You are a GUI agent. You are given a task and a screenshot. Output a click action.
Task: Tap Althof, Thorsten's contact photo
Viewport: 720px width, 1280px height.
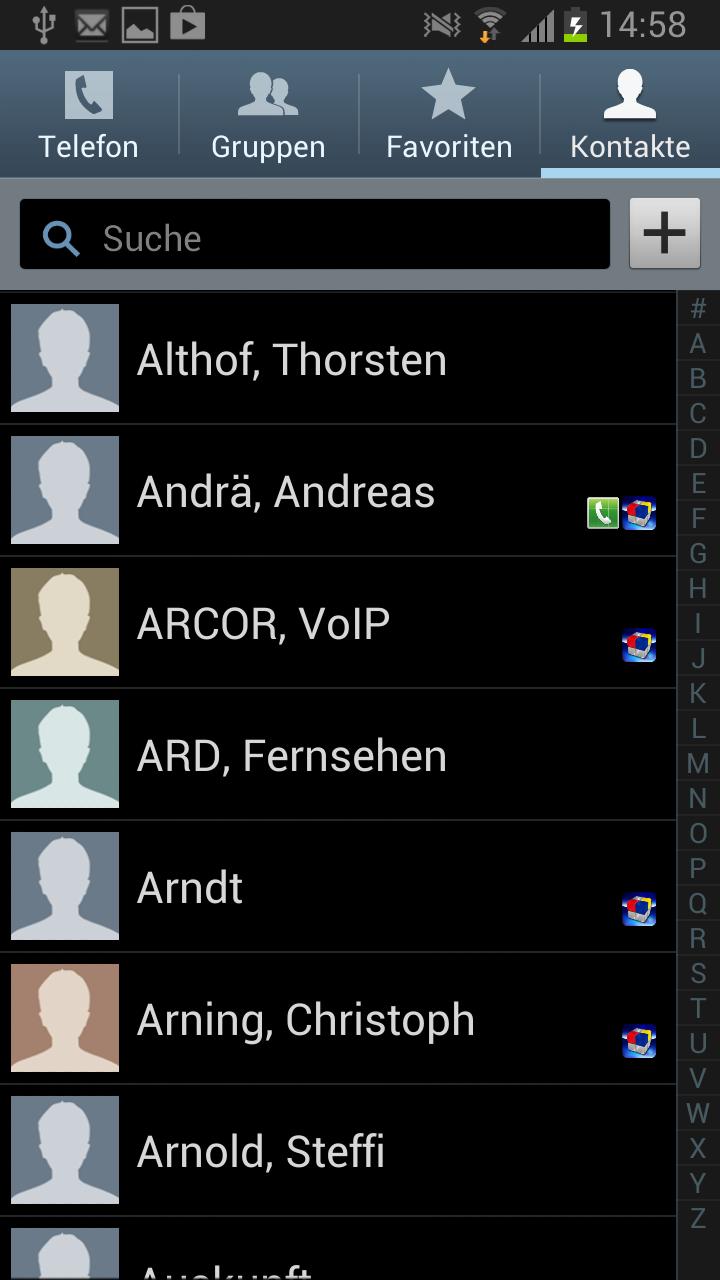65,359
